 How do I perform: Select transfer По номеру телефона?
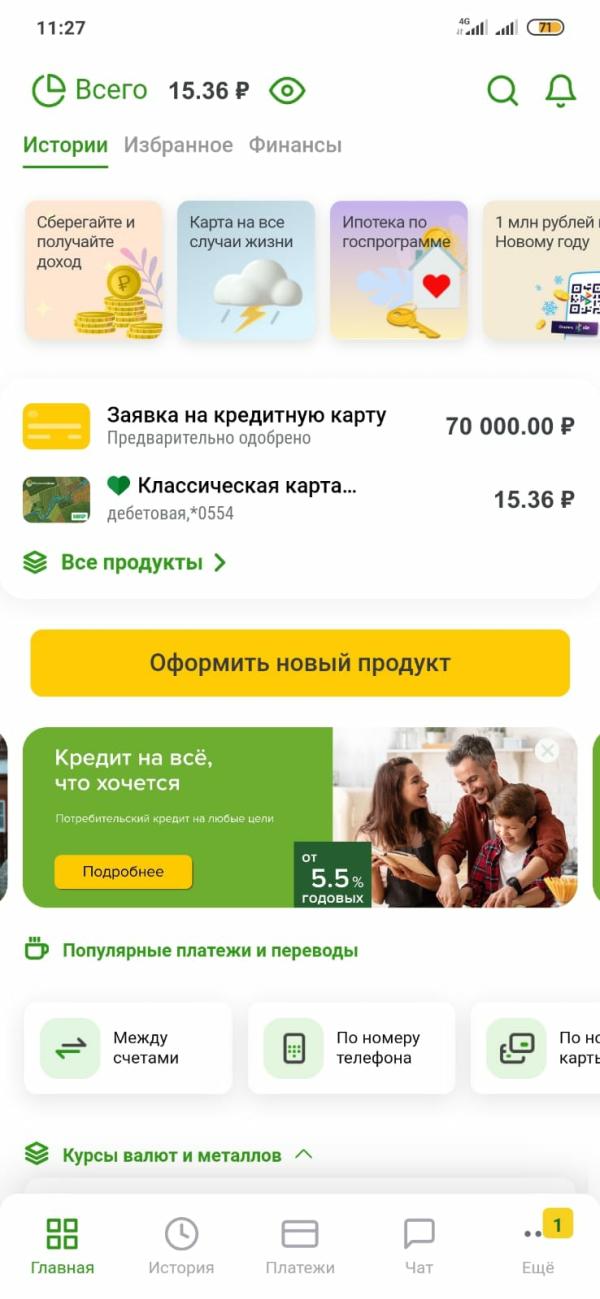(x=351, y=1048)
